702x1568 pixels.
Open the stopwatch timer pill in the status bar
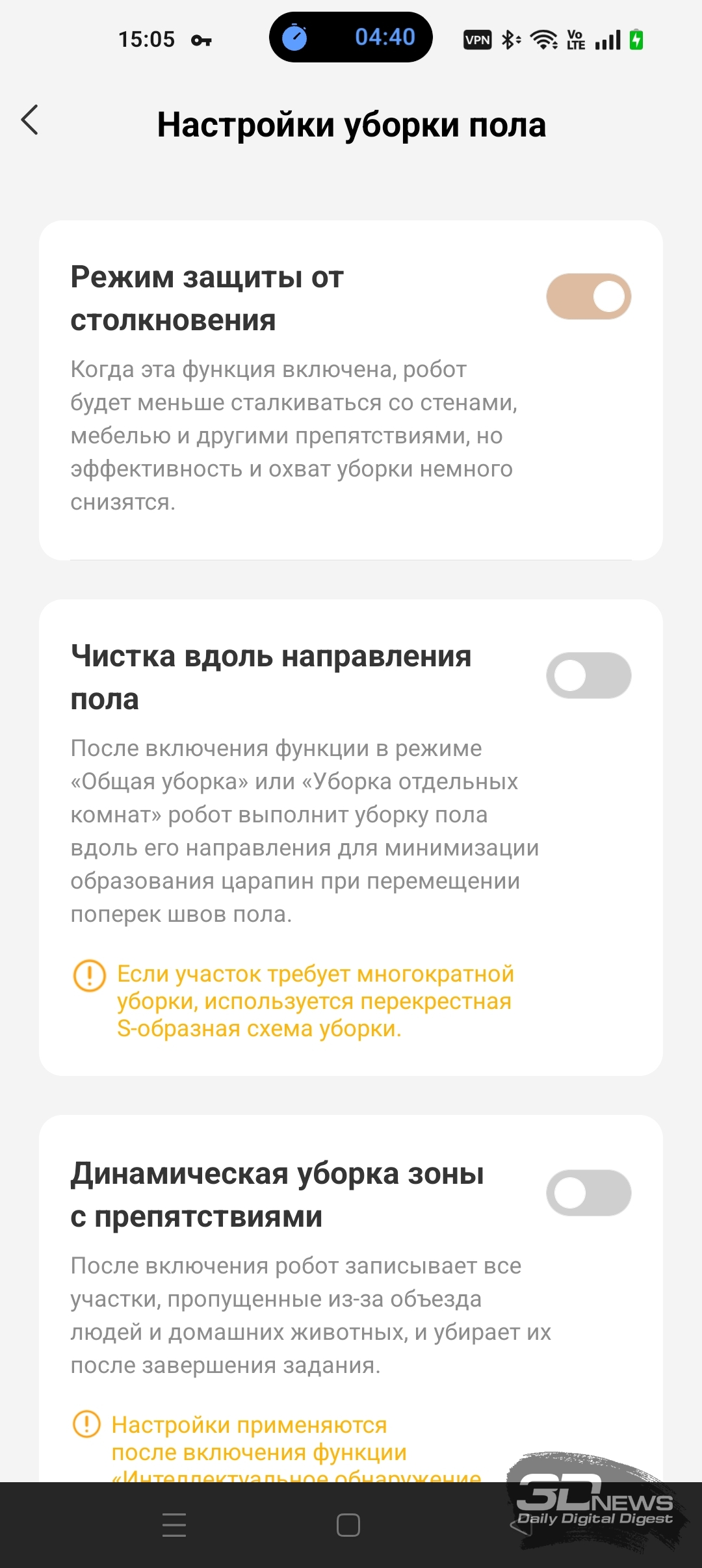(351, 37)
